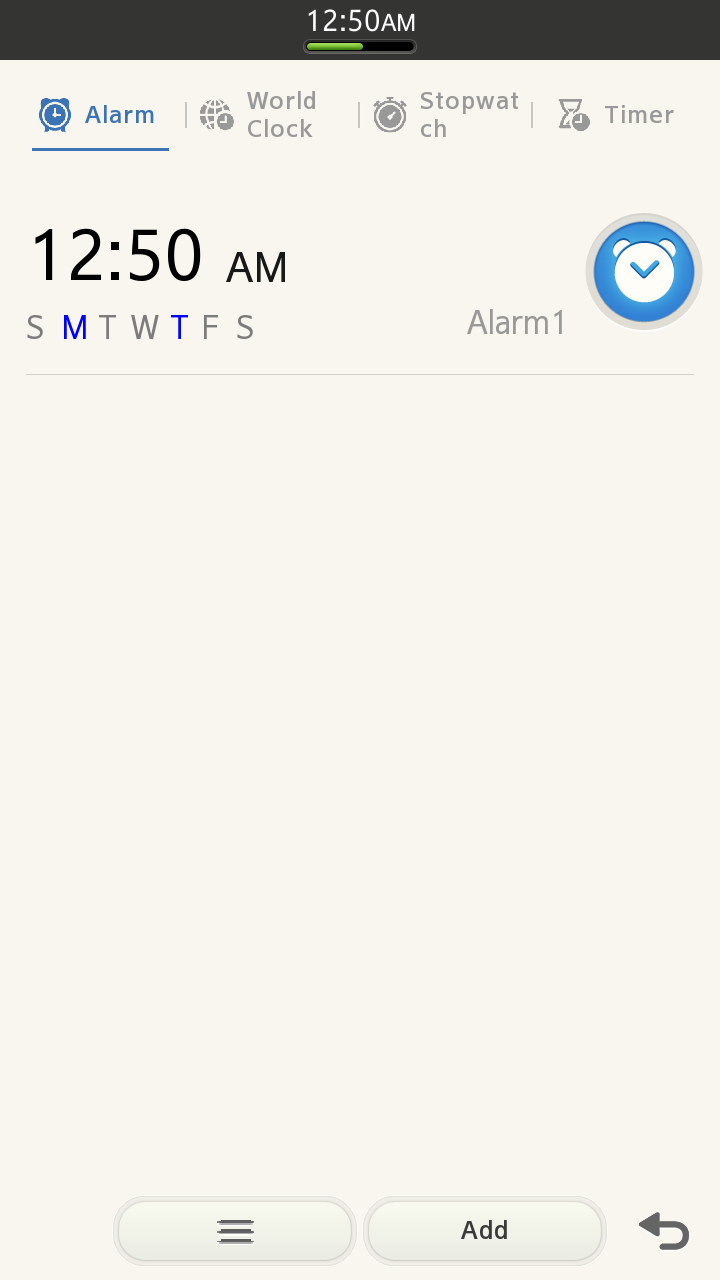Open the Stopwatch tab

pyautogui.click(x=446, y=115)
